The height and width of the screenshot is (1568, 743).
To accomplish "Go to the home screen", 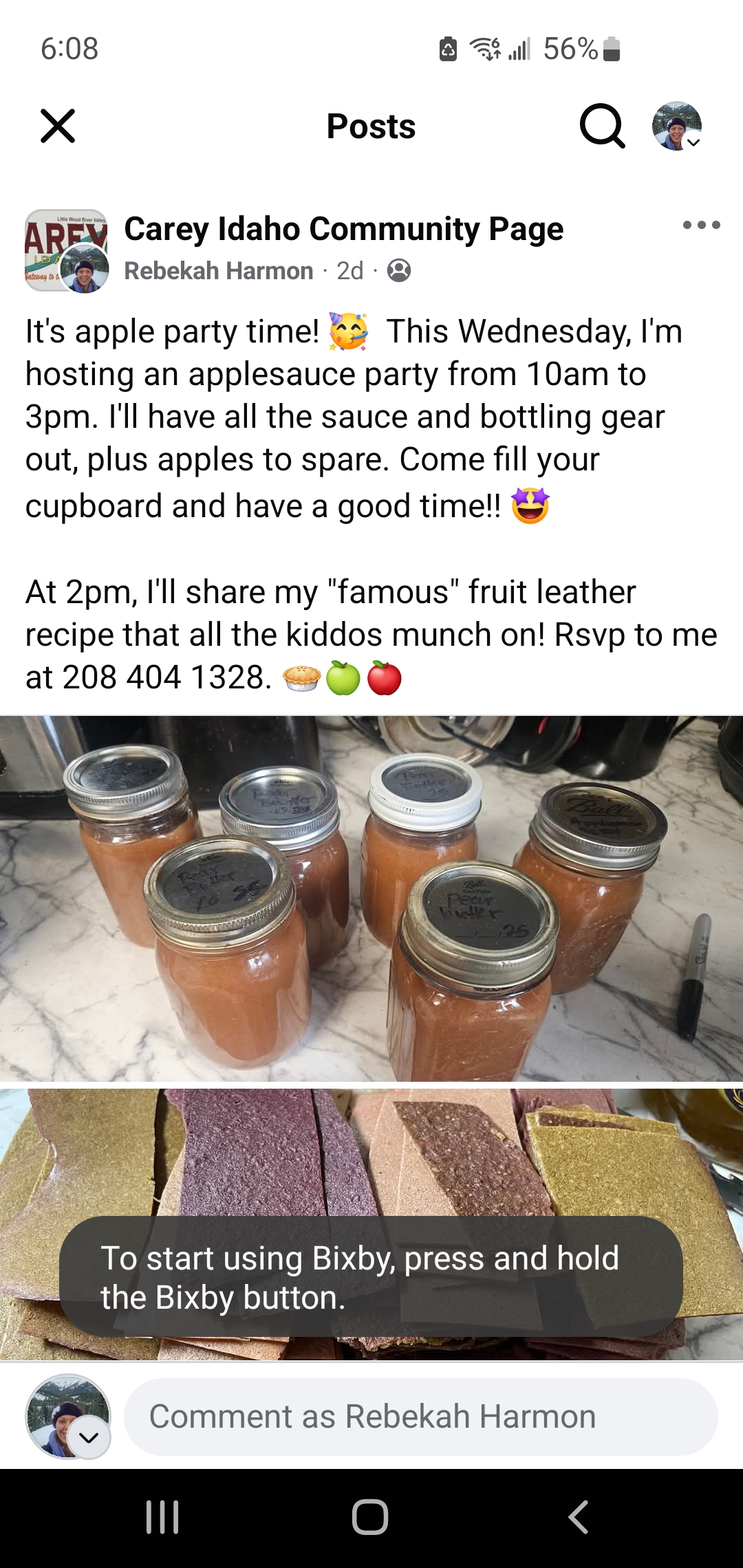I will [x=370, y=1517].
